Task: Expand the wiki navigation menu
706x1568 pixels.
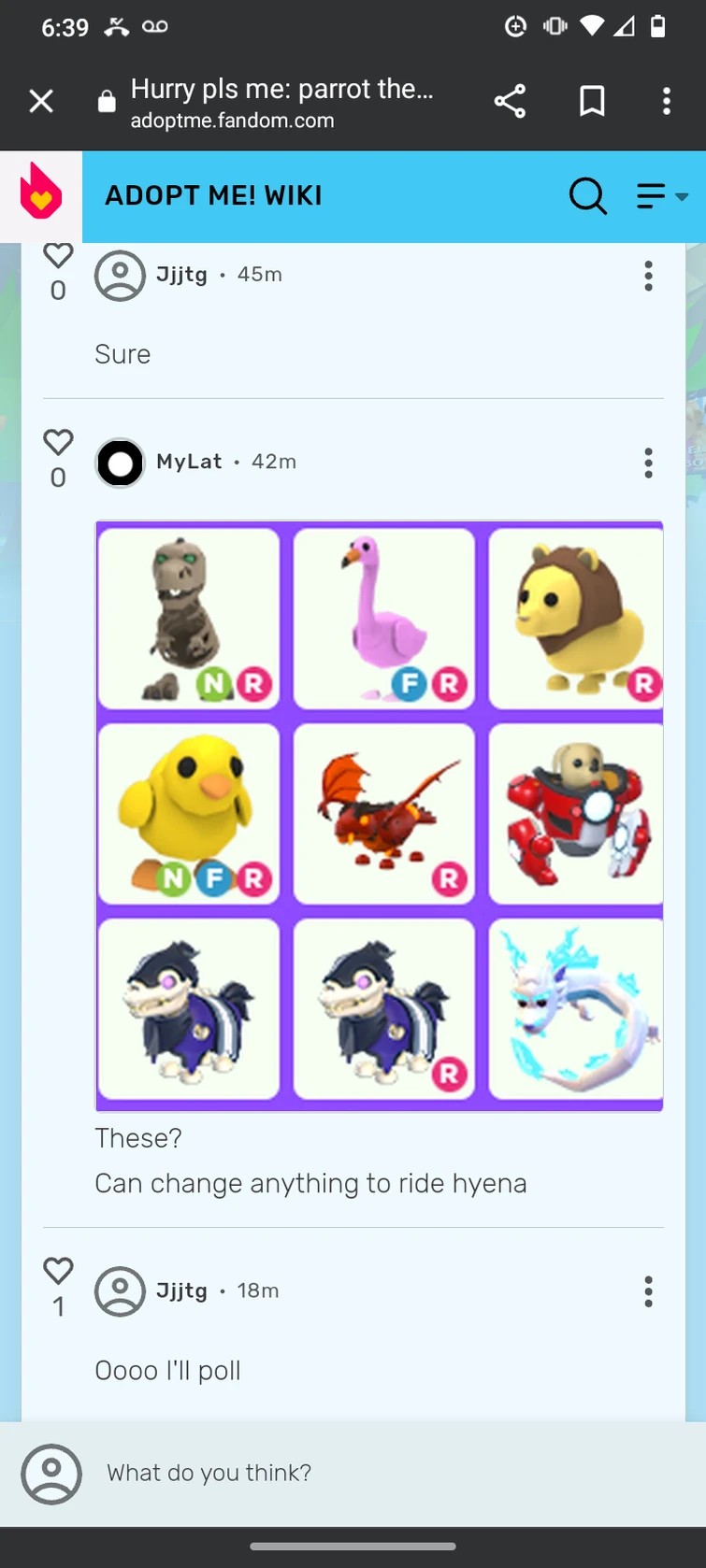Action: coord(661,196)
